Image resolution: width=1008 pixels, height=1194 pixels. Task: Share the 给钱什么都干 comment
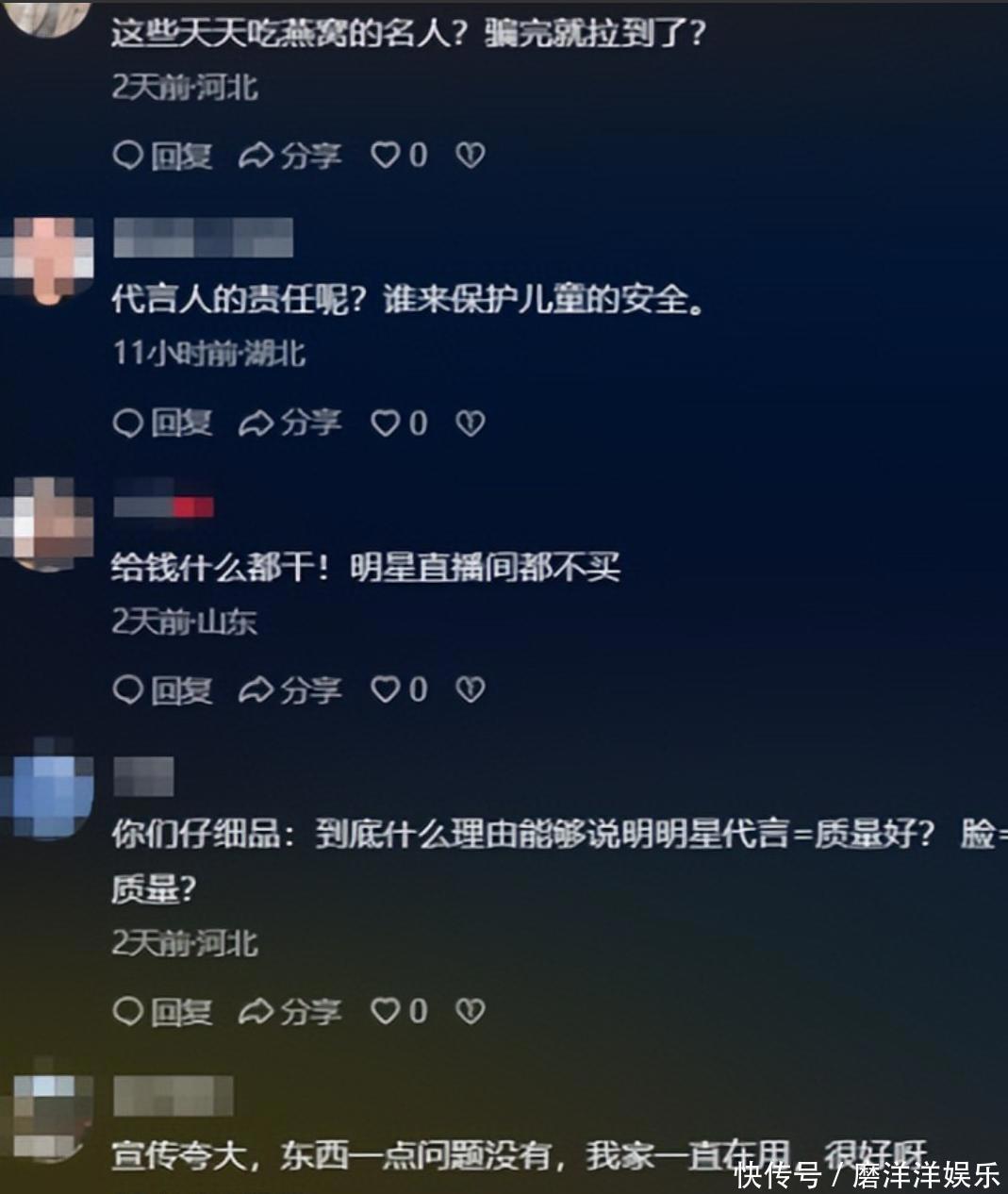coord(289,690)
